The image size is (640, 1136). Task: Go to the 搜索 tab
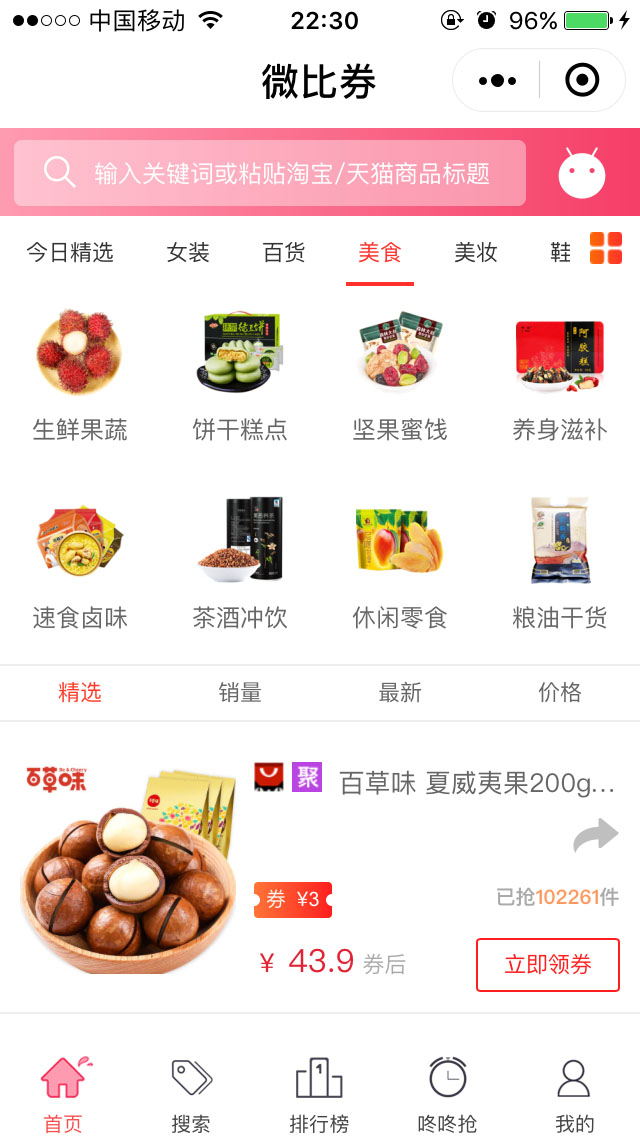pyautogui.click(x=191, y=1094)
